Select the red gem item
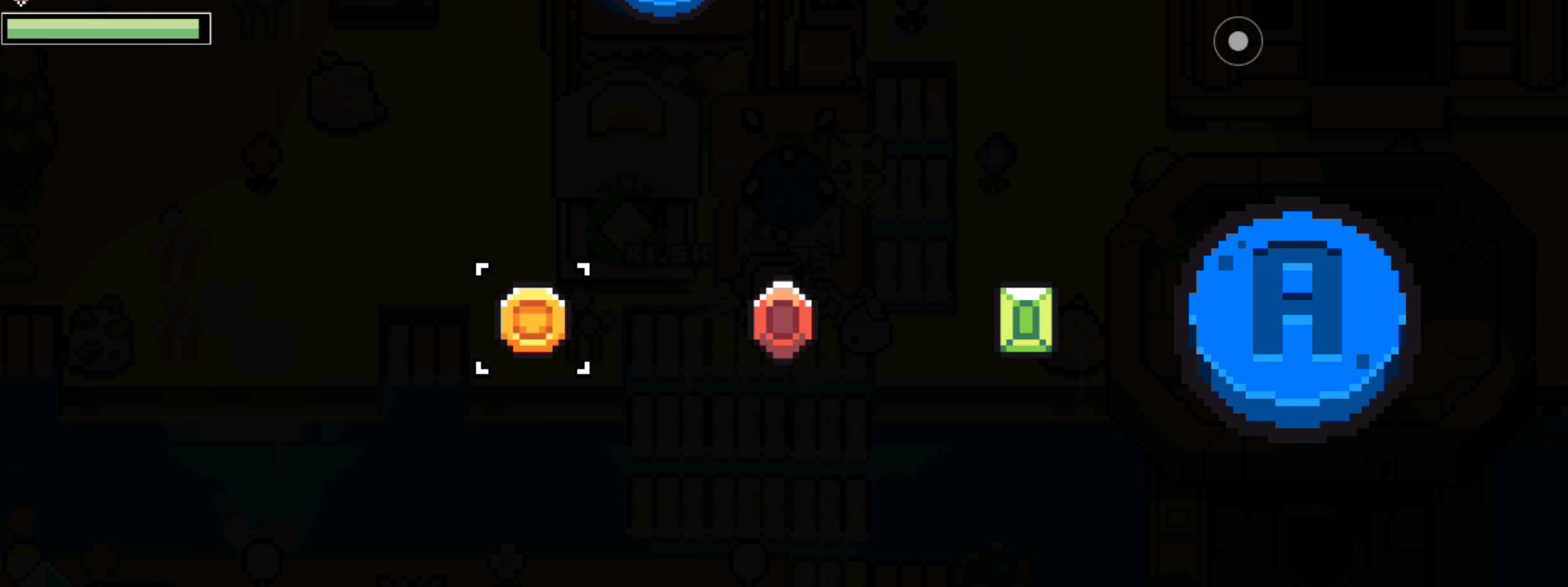1568x587 pixels. (783, 321)
